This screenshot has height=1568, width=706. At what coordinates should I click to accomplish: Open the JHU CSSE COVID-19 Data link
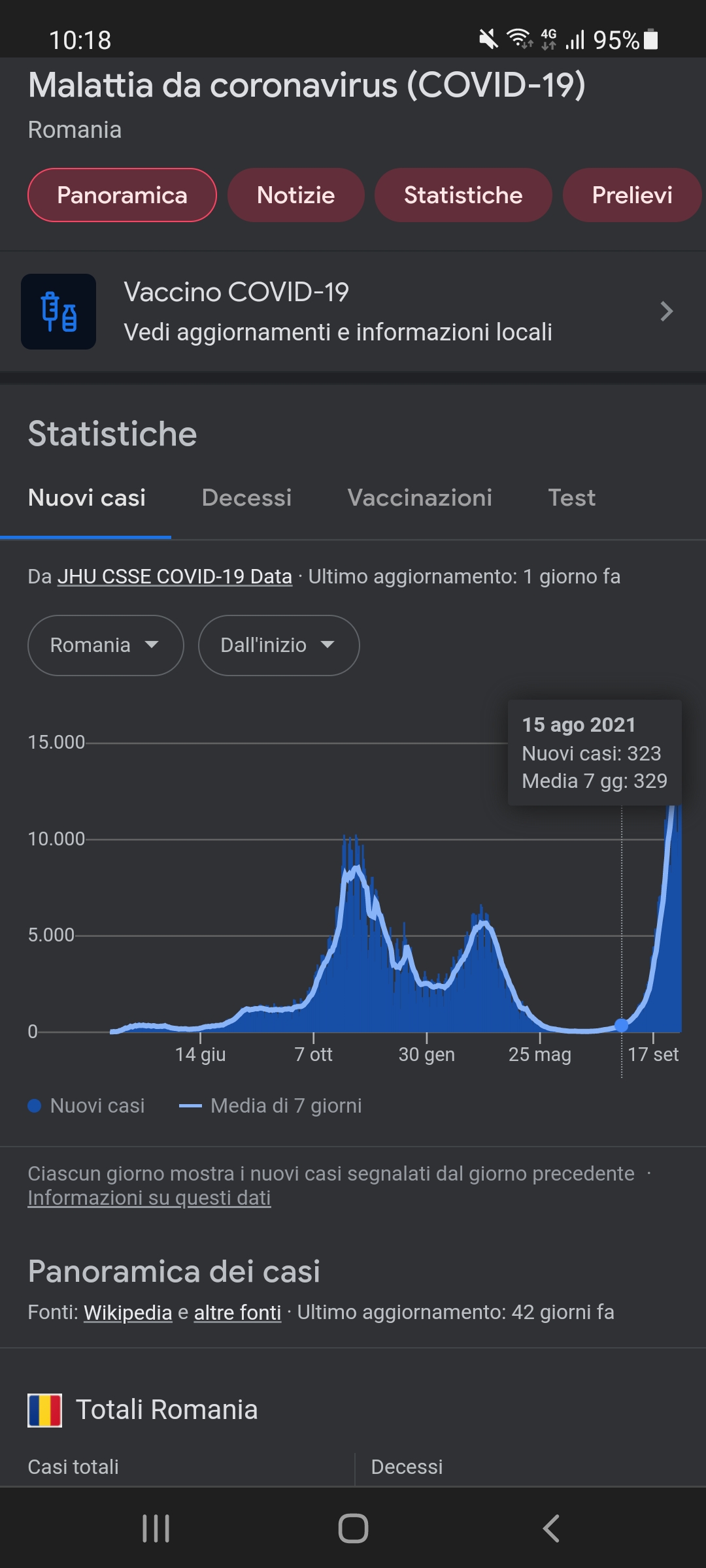[x=175, y=577]
